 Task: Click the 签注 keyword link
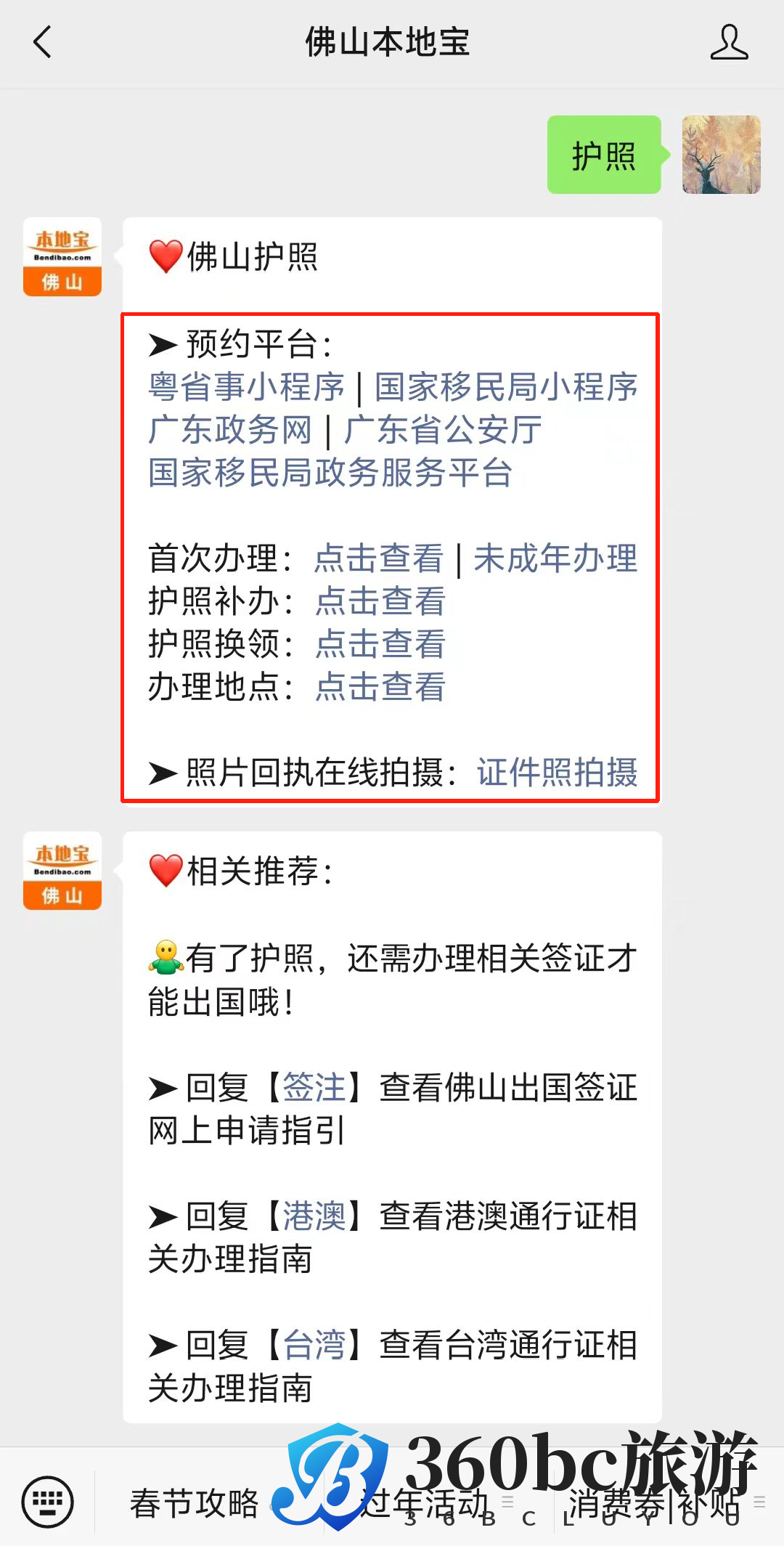coord(314,1087)
